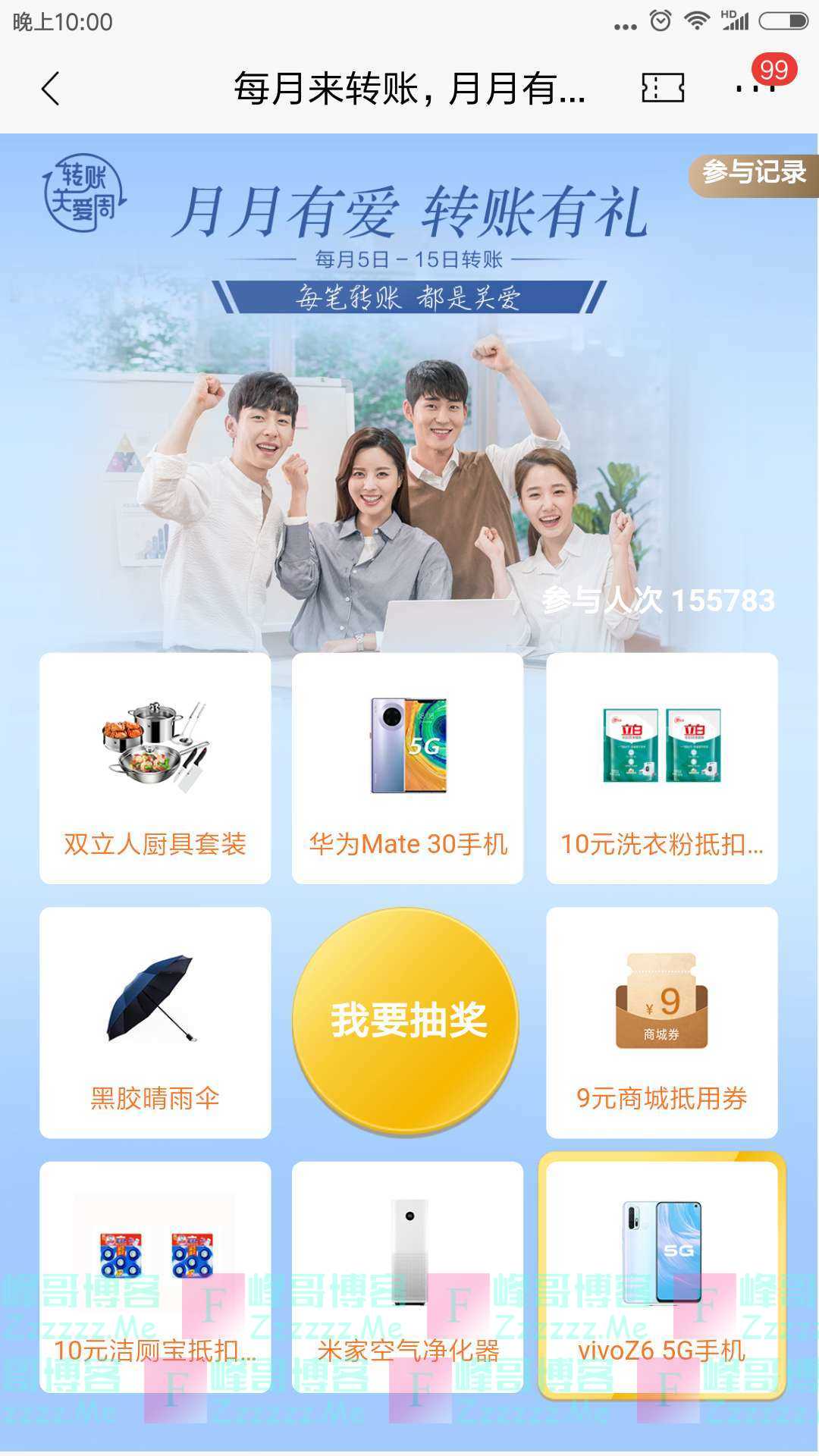This screenshot has height=1456, width=819.
Task: Select the 华为Mate 30手机 prize tile
Action: point(408,768)
